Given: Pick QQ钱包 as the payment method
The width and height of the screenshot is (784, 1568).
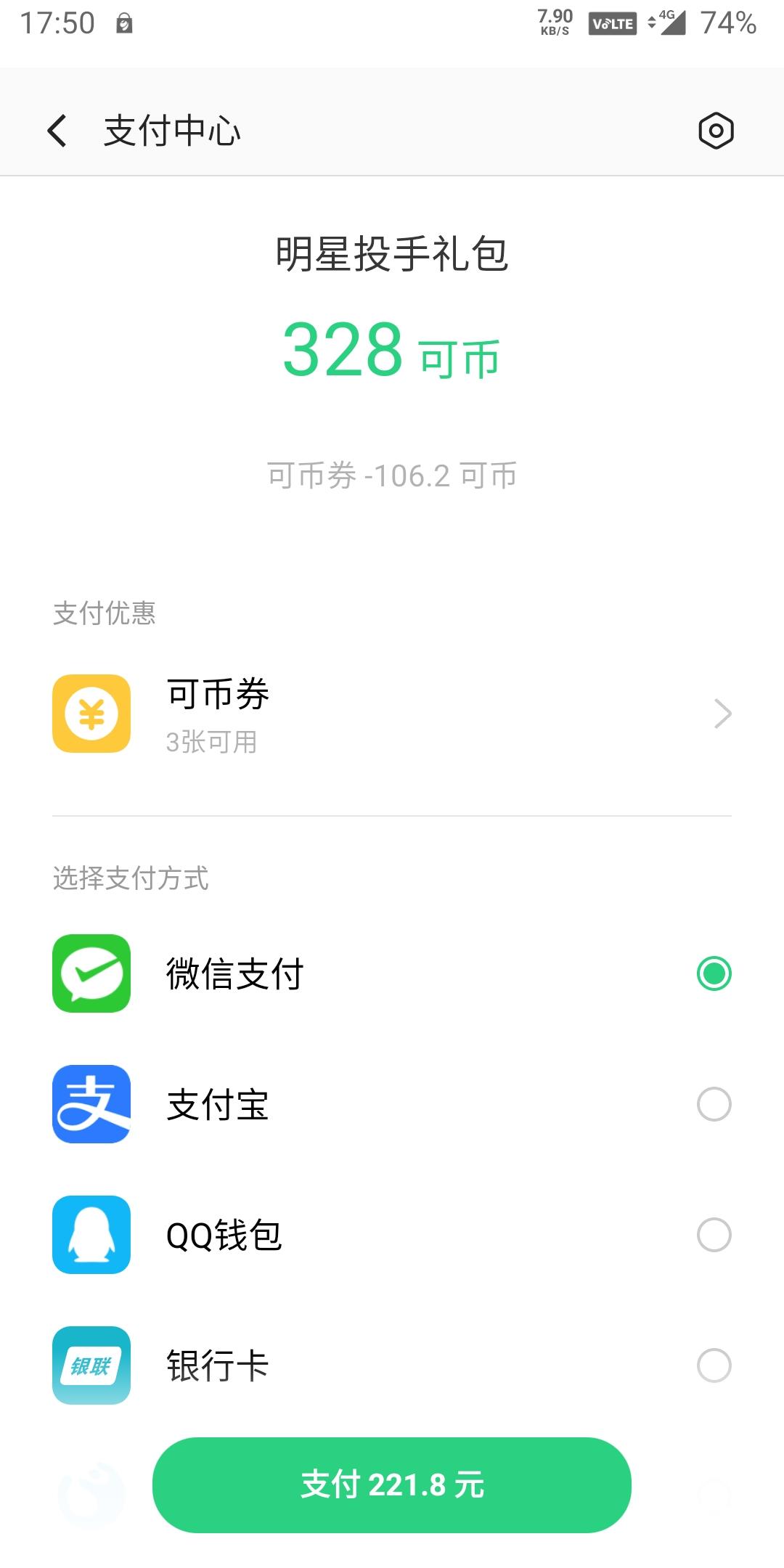Looking at the screenshot, I should tap(392, 1235).
